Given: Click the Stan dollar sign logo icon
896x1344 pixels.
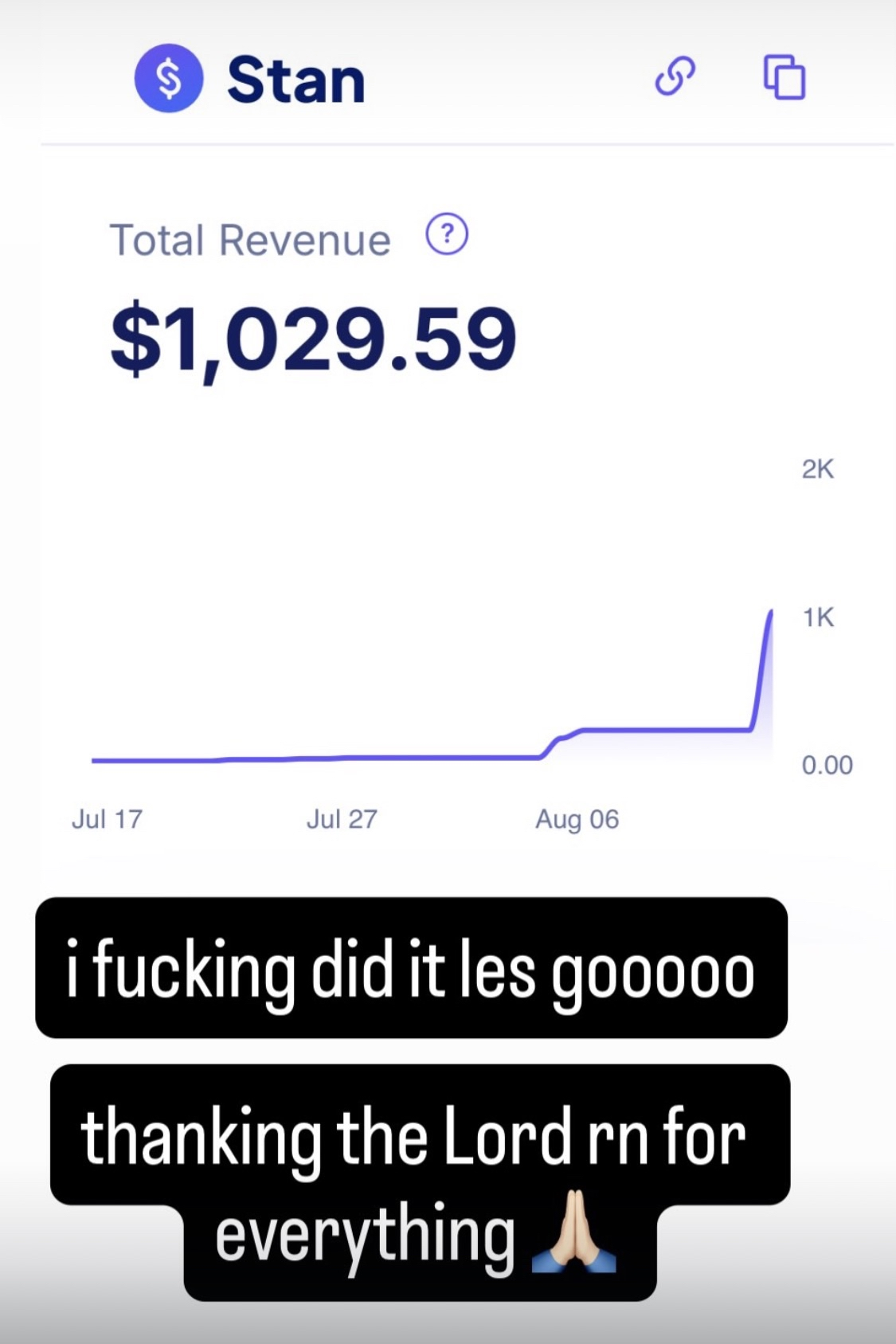Looking at the screenshot, I should point(170,78).
